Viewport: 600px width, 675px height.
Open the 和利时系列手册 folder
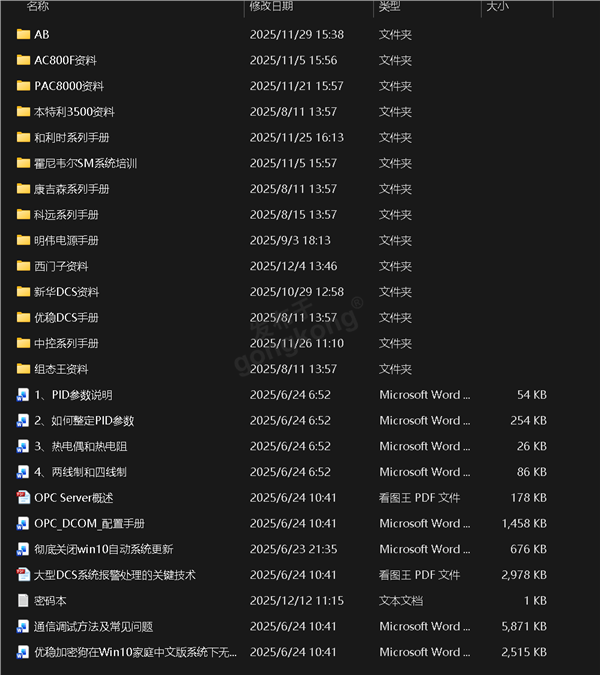click(71, 137)
